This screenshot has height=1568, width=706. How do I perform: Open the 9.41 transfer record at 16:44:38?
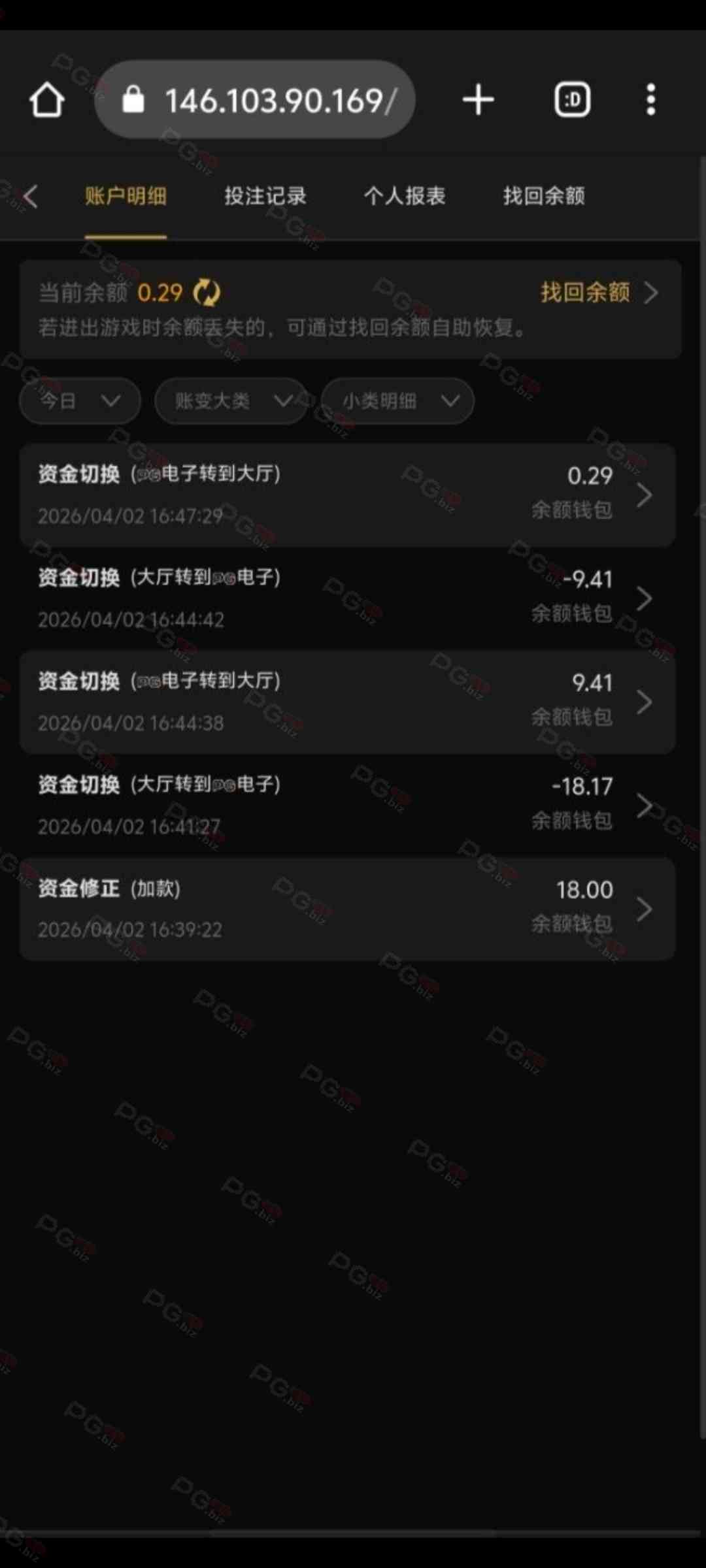[x=347, y=702]
